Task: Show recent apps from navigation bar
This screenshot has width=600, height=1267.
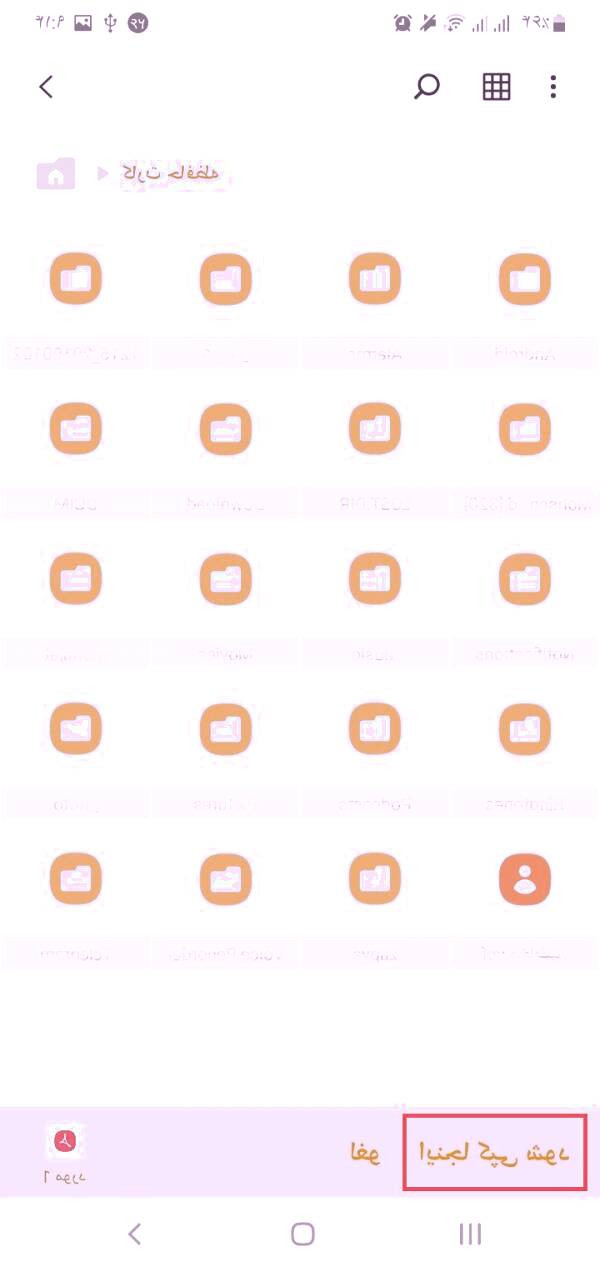Action: [470, 1234]
